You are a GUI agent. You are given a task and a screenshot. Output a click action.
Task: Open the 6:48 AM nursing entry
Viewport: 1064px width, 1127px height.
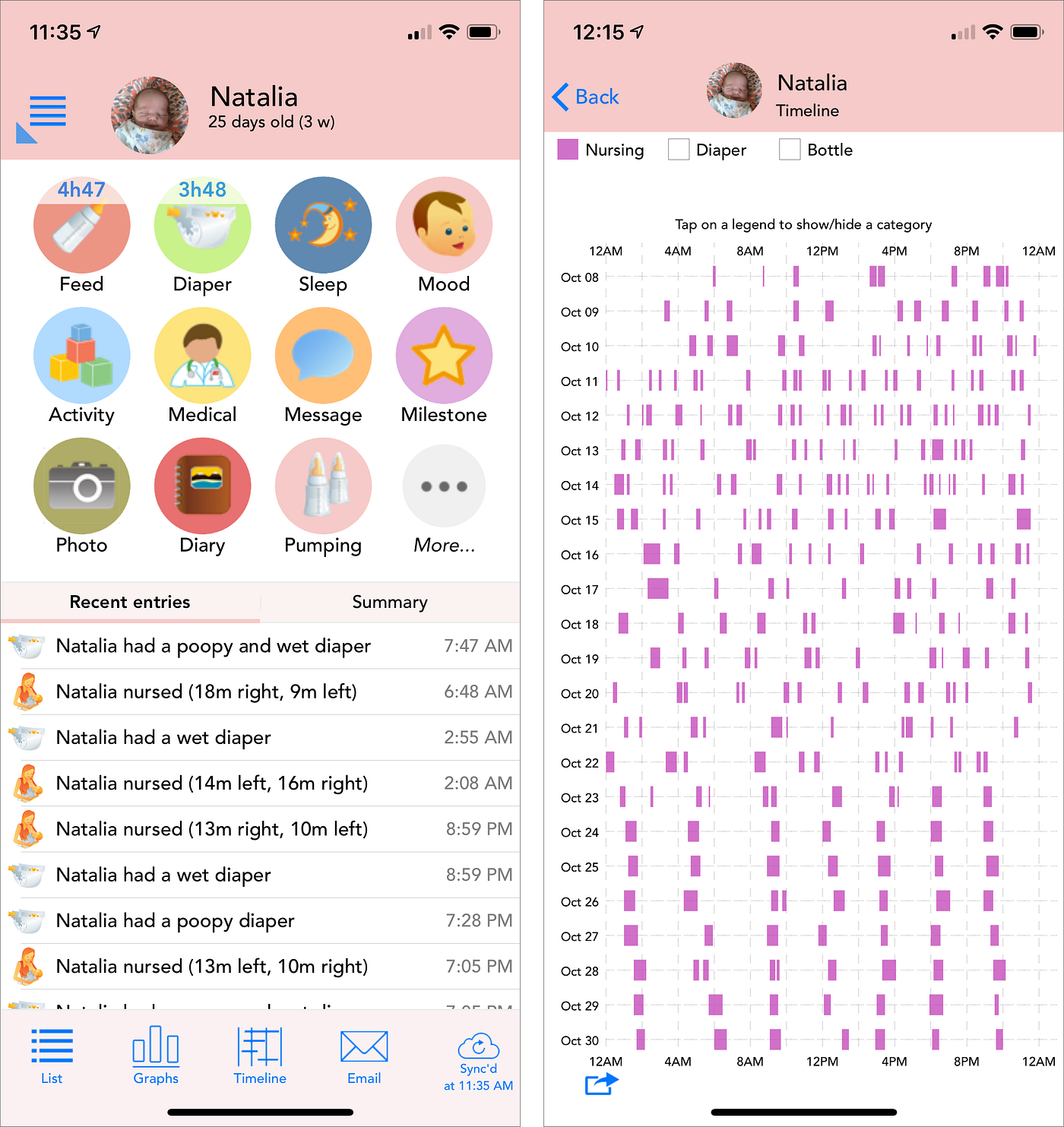pyautogui.click(x=260, y=692)
